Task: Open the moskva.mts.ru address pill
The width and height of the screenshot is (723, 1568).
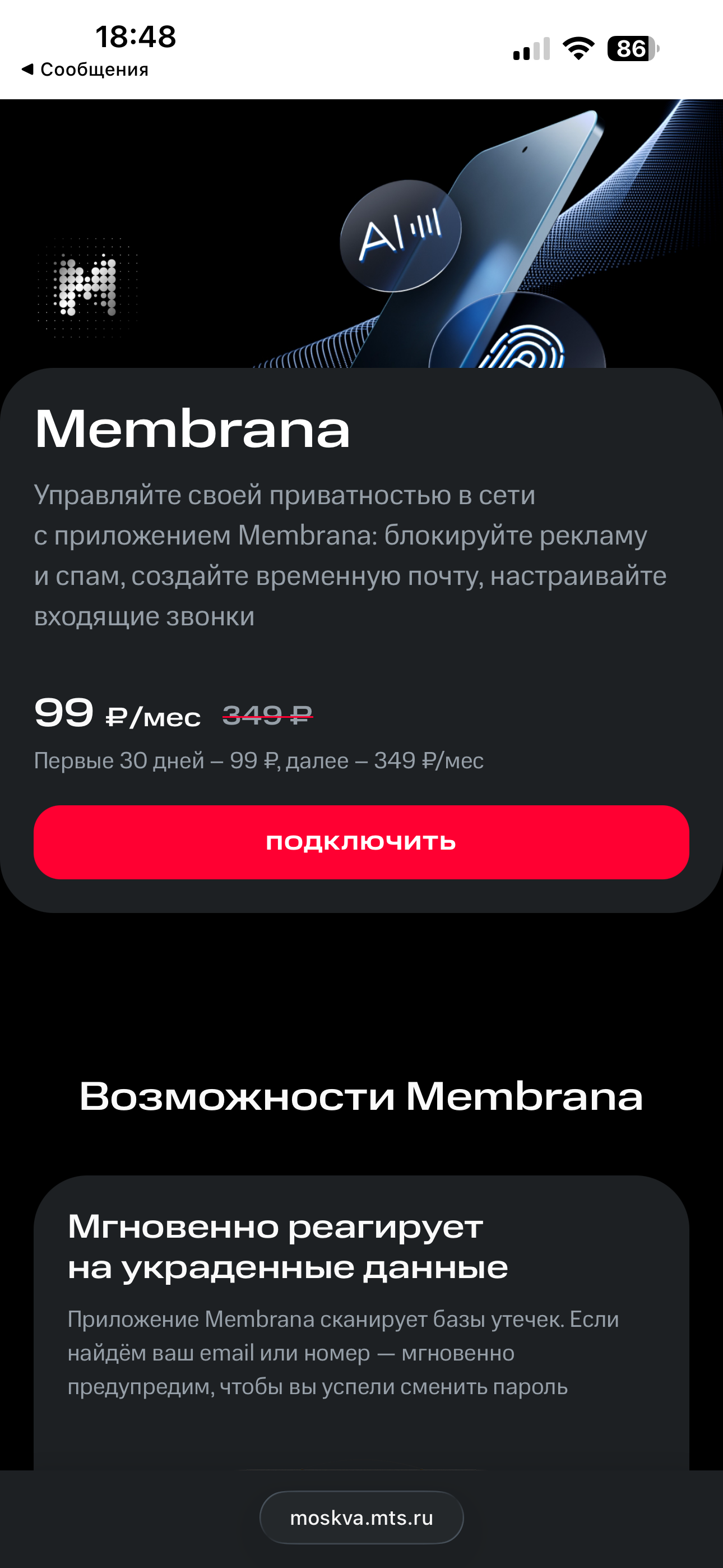Action: [x=361, y=1518]
